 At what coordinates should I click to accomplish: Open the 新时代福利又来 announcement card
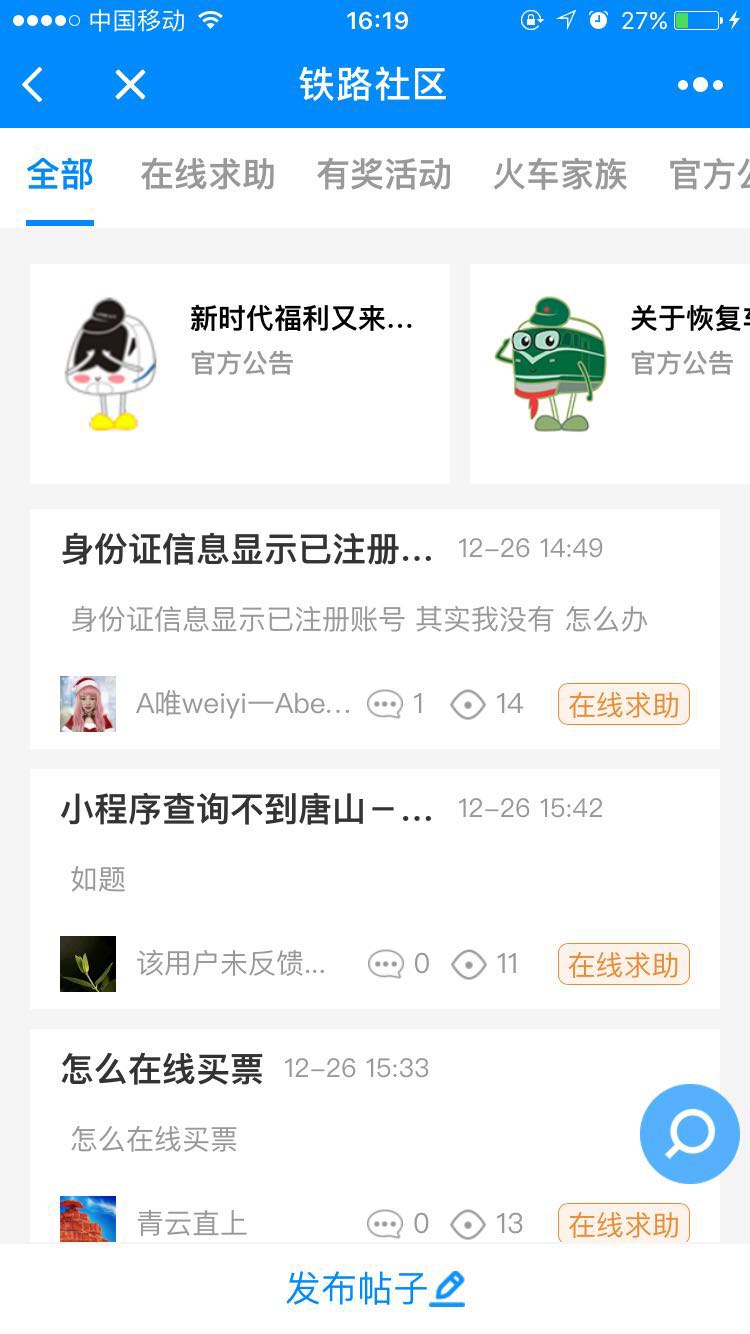[x=240, y=374]
